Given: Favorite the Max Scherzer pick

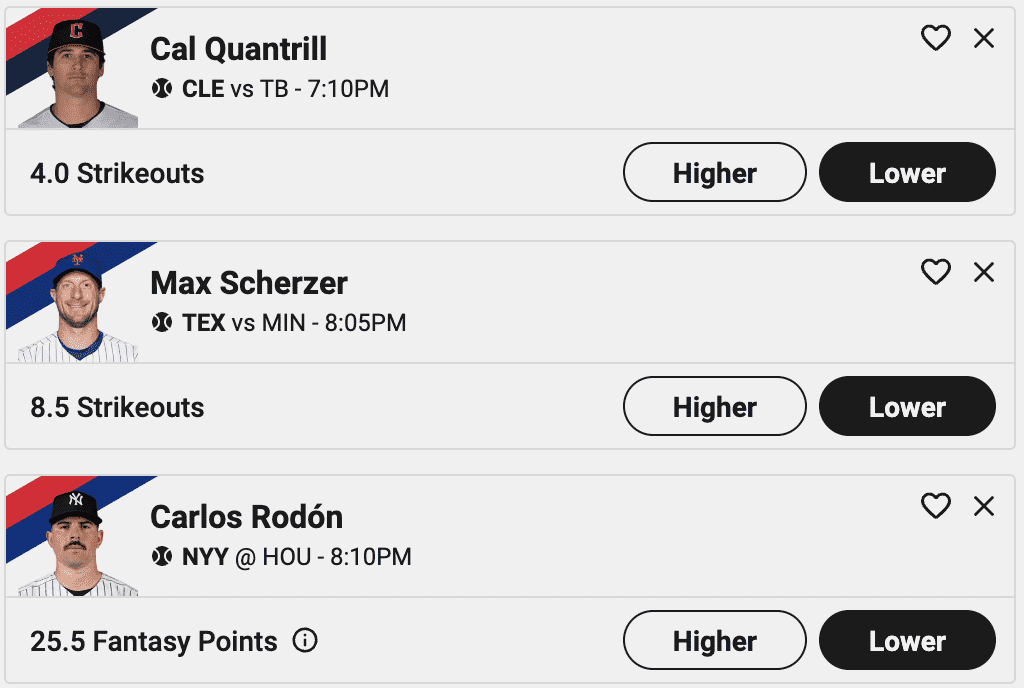Looking at the screenshot, I should point(935,272).
